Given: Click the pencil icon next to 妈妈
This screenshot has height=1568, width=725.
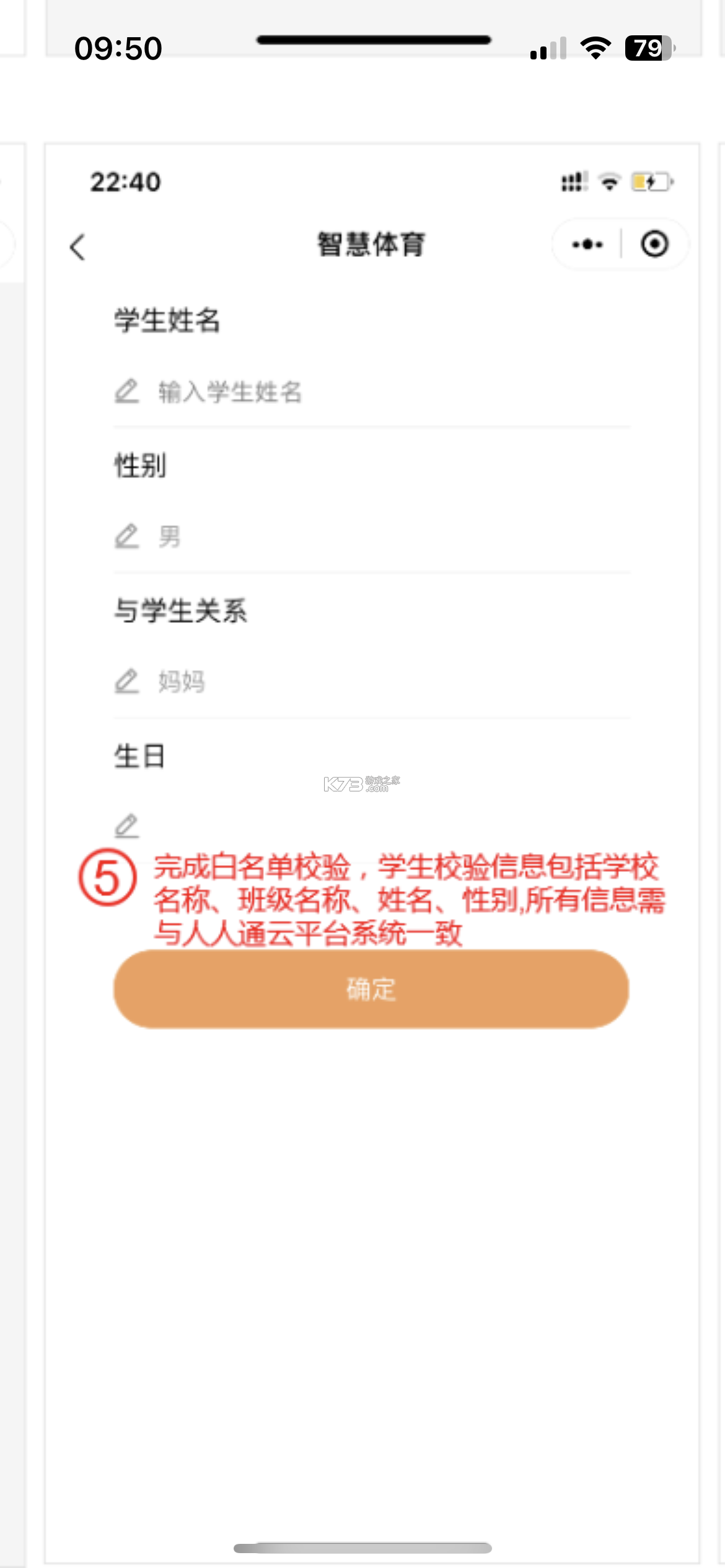Looking at the screenshot, I should (126, 681).
